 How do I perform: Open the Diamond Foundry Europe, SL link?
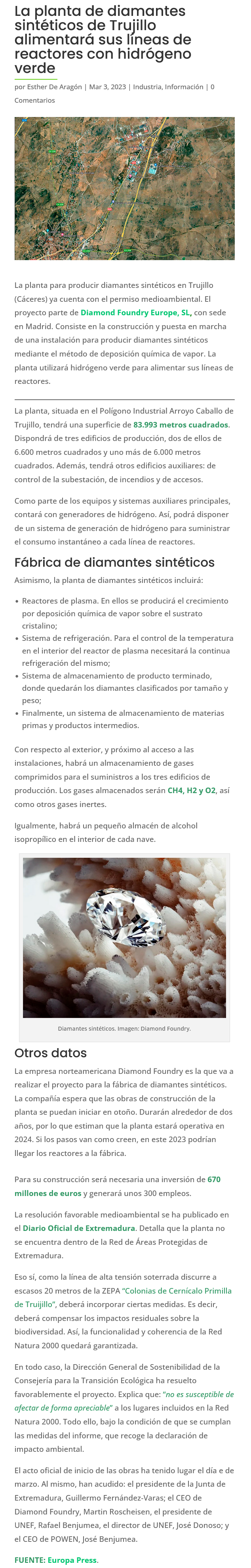135,312
